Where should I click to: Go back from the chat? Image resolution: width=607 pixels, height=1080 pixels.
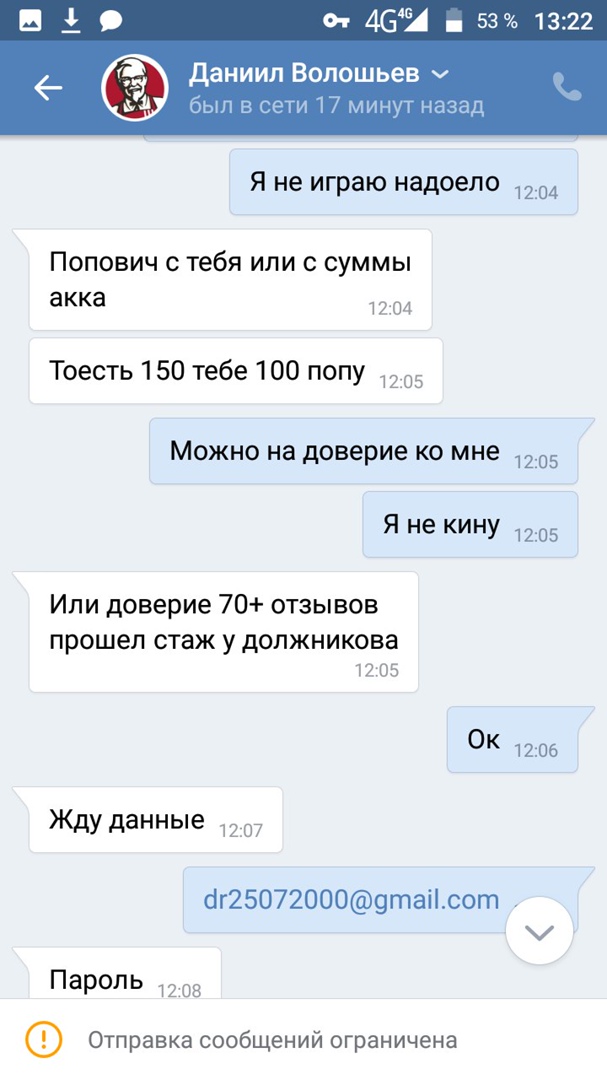[x=48, y=88]
